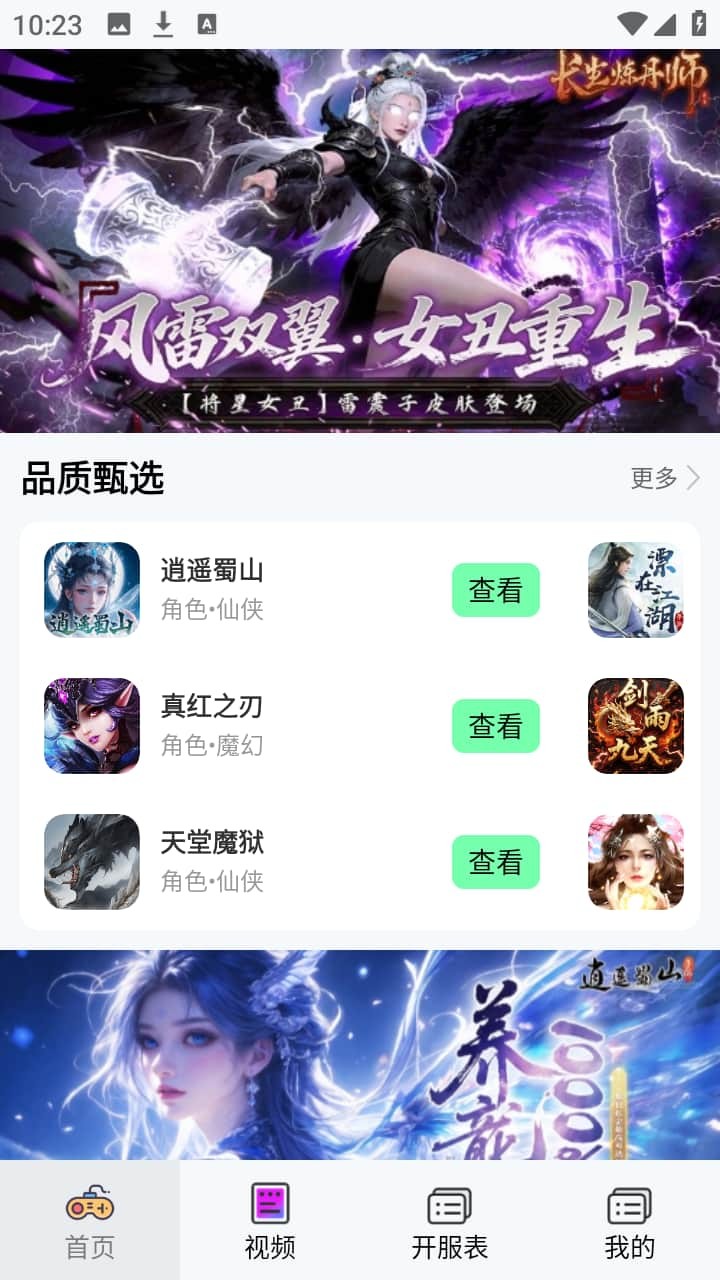Tap 更多 to see more 品质甄选 games

click(664, 478)
